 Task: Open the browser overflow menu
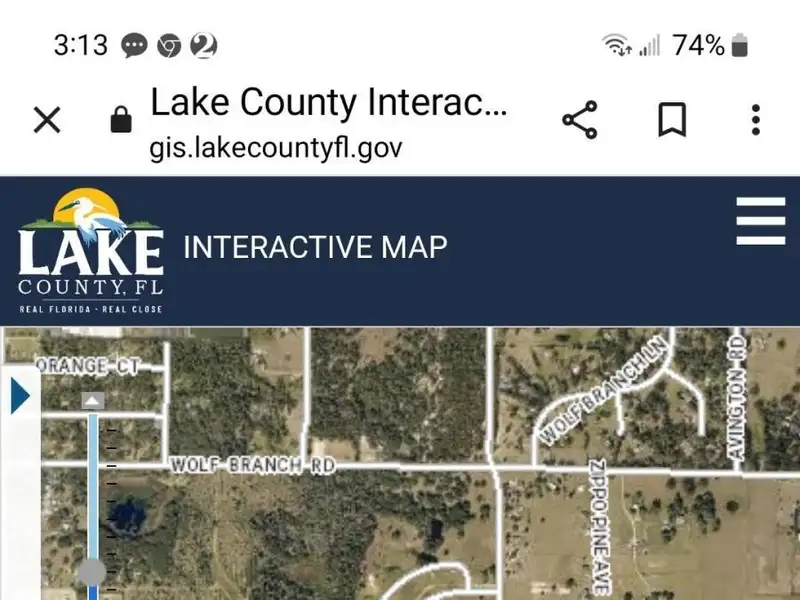[x=756, y=121]
